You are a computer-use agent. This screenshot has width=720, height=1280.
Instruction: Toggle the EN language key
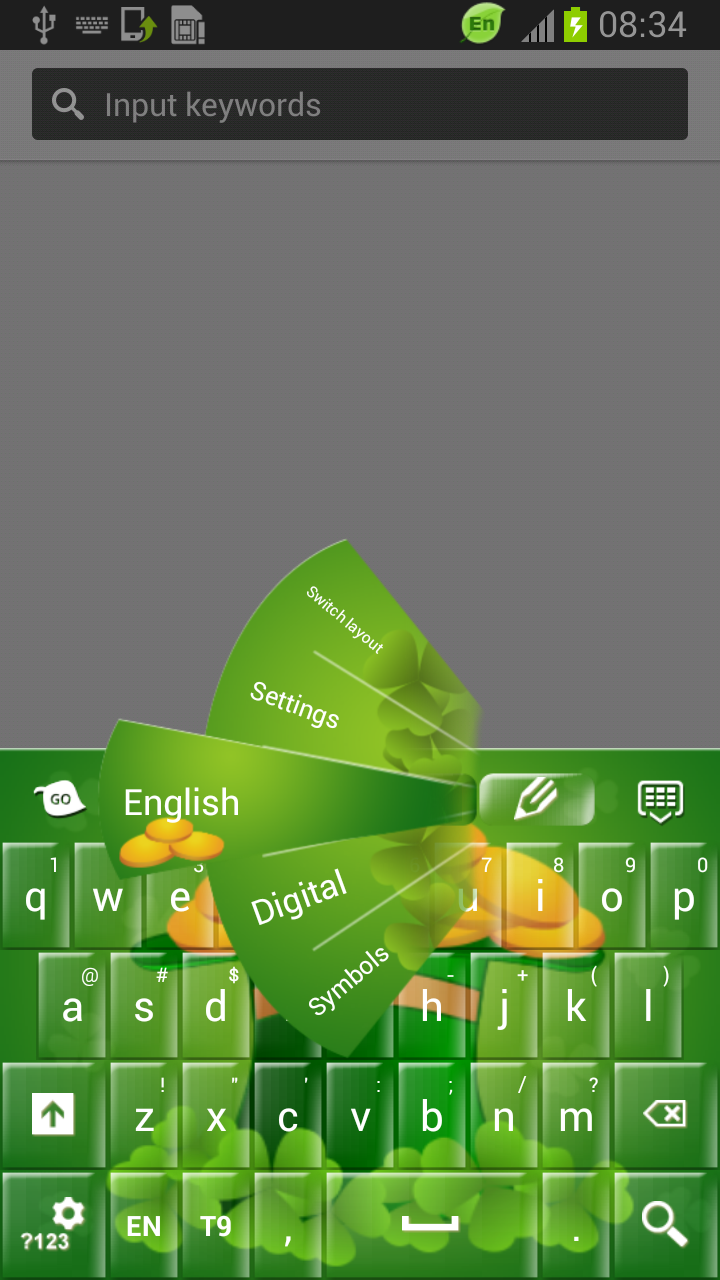point(144,1222)
